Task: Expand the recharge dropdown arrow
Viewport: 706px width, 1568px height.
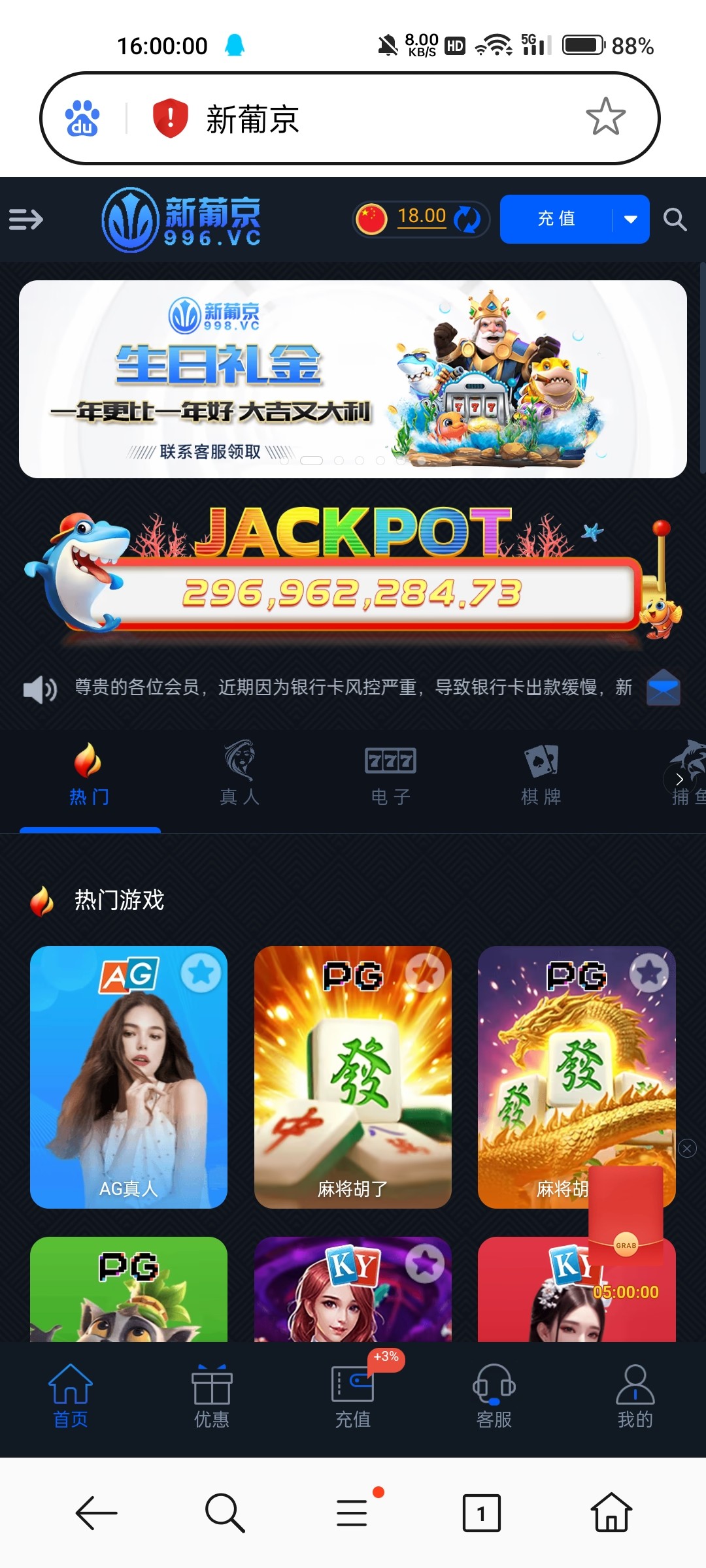Action: (631, 219)
